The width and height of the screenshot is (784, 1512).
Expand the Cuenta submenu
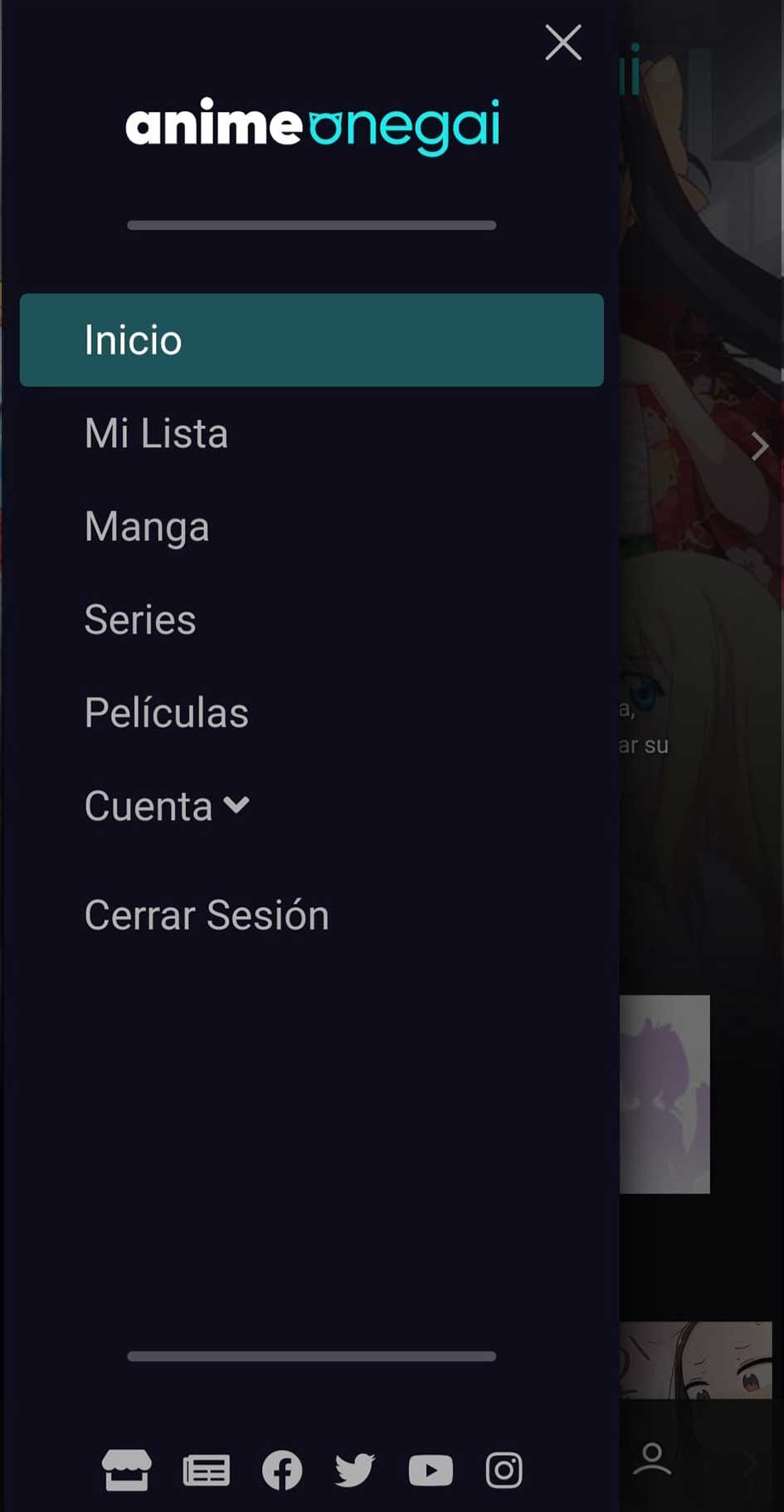click(167, 806)
